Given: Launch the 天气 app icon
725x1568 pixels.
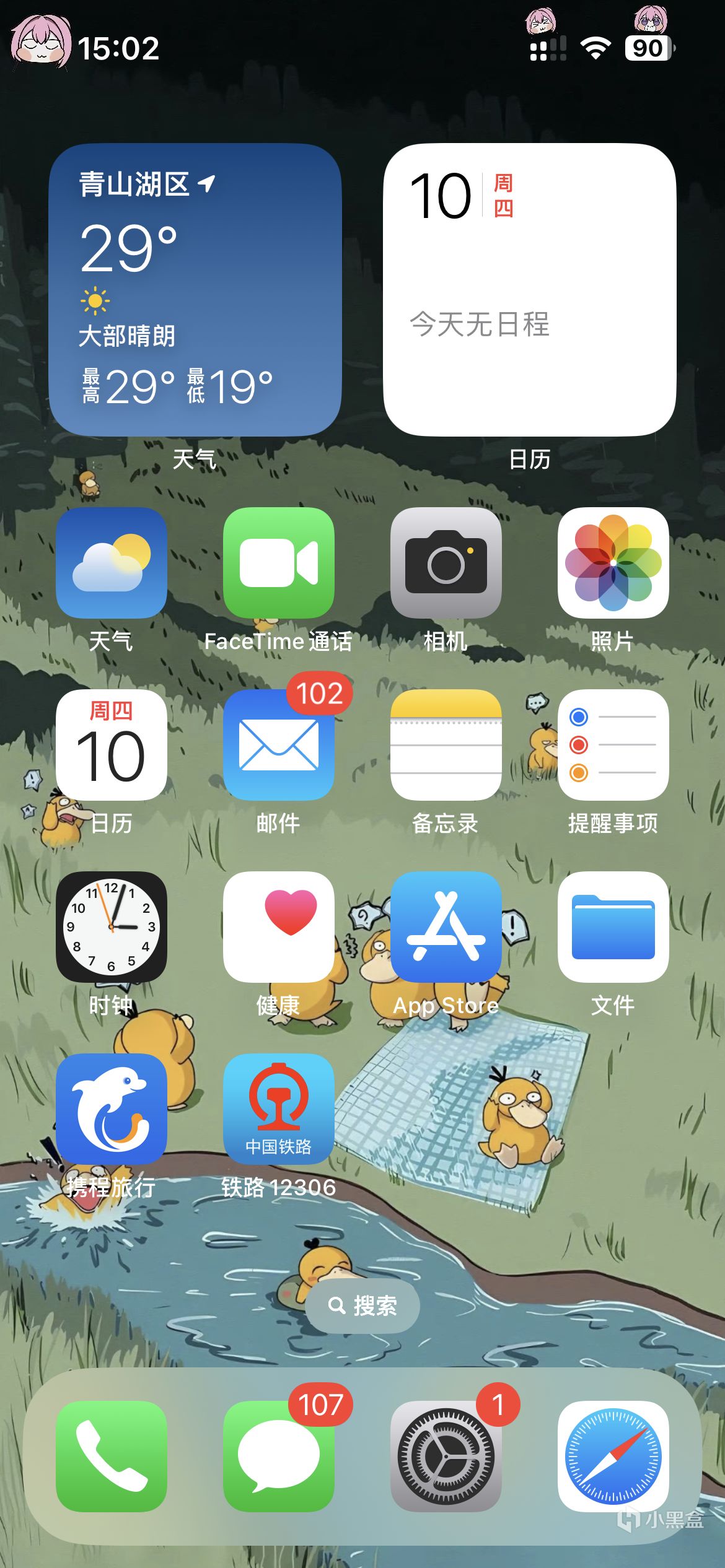Looking at the screenshot, I should click(x=112, y=562).
